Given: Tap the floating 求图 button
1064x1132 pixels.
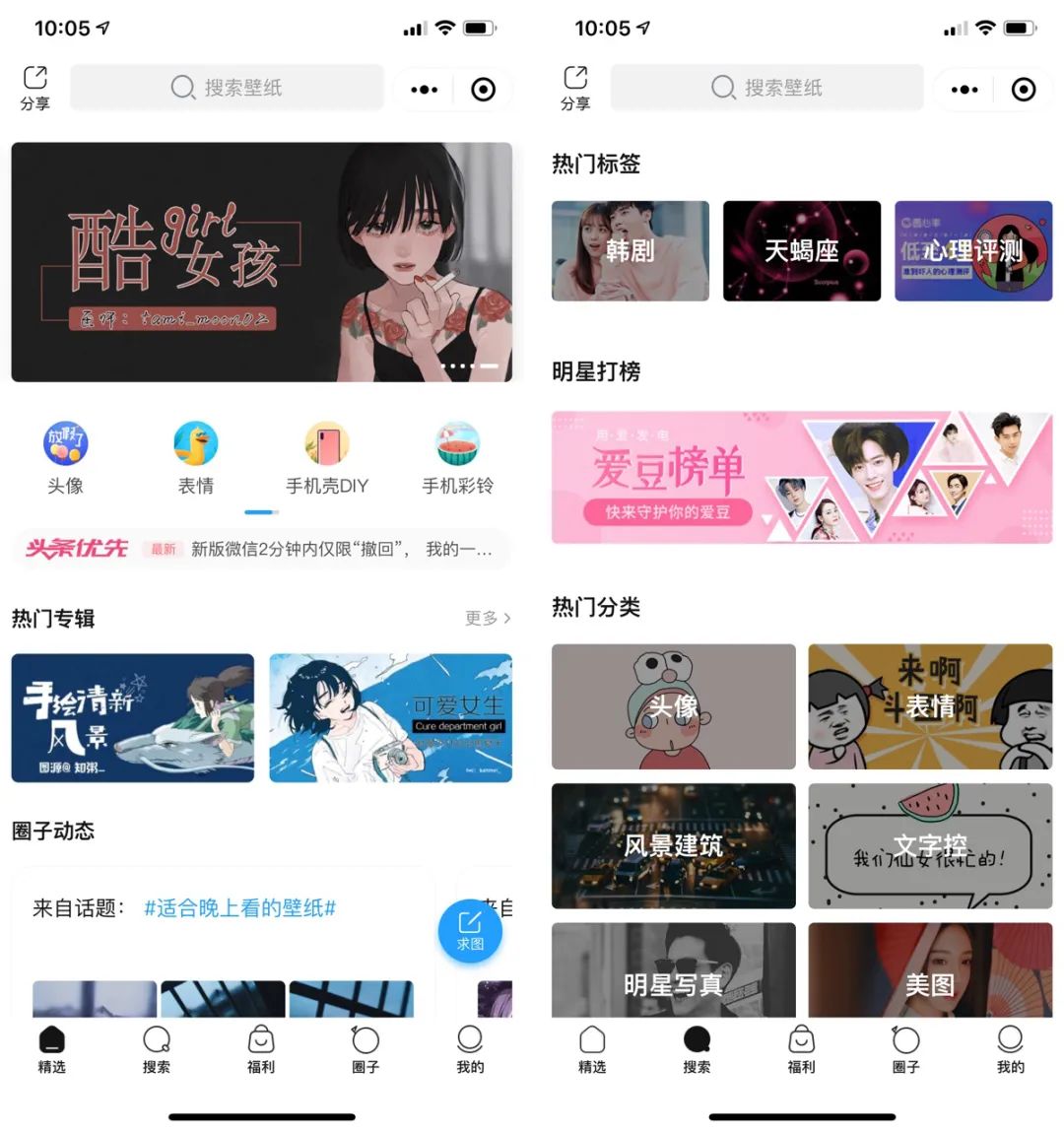Looking at the screenshot, I should pos(470,930).
